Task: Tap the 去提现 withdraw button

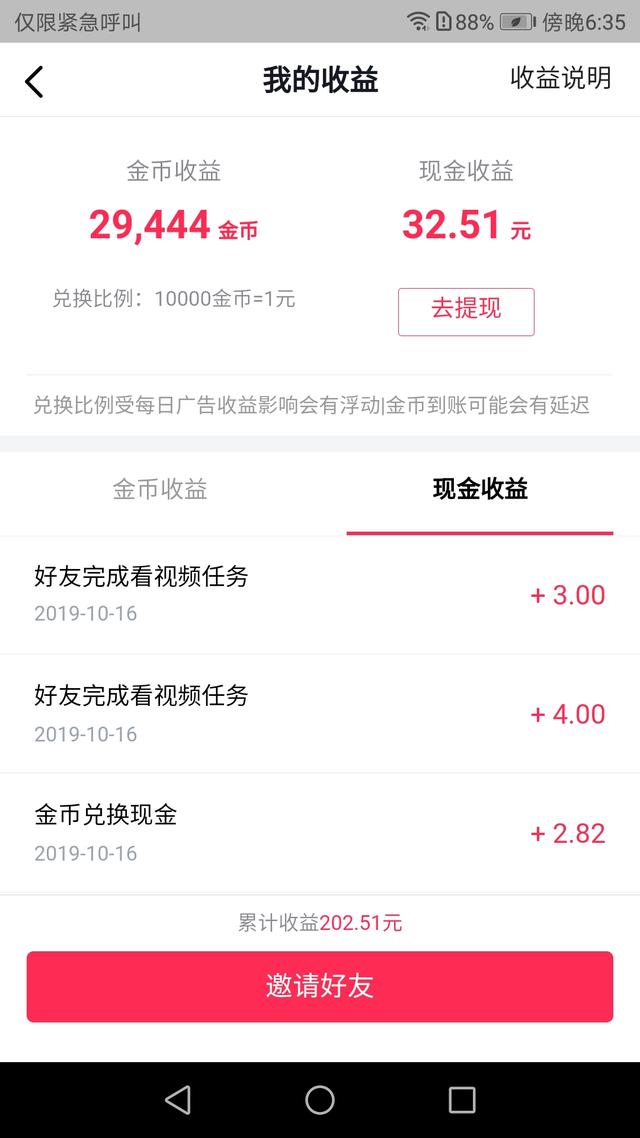Action: point(466,311)
